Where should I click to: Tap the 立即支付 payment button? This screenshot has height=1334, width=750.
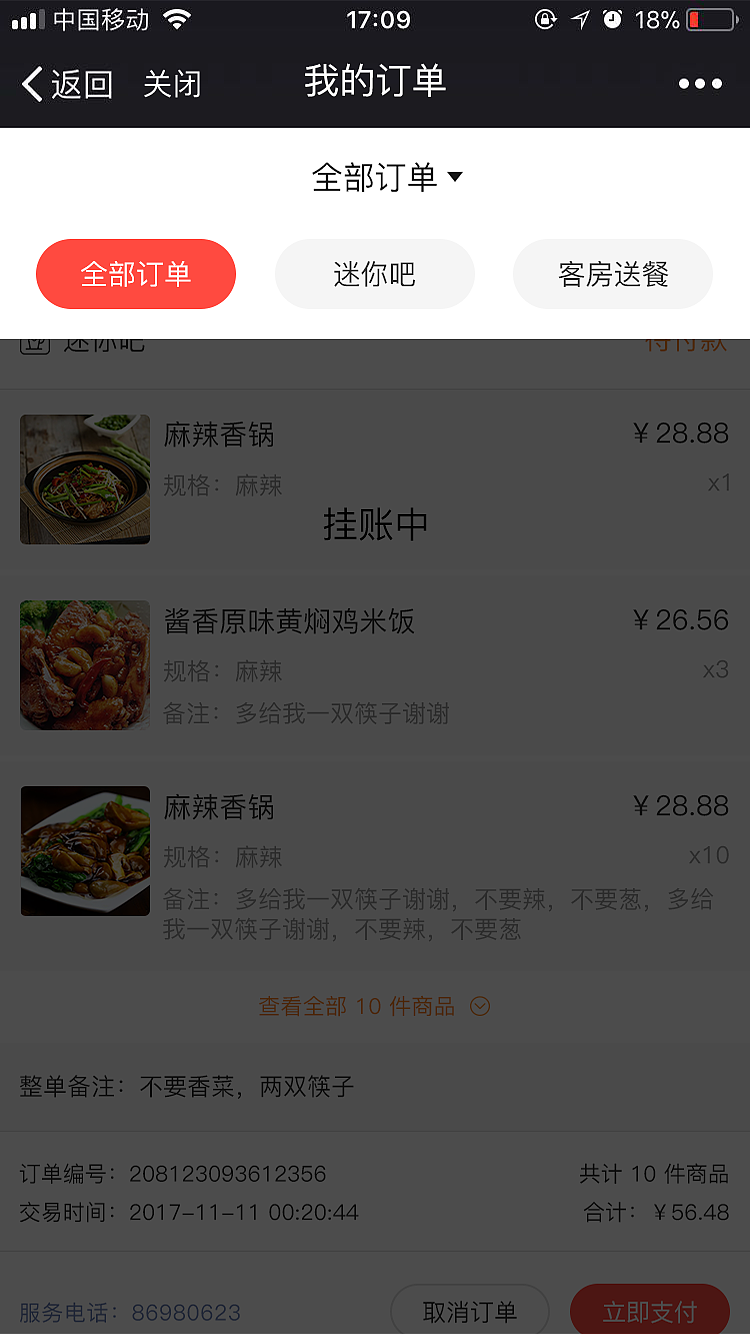click(x=649, y=1311)
